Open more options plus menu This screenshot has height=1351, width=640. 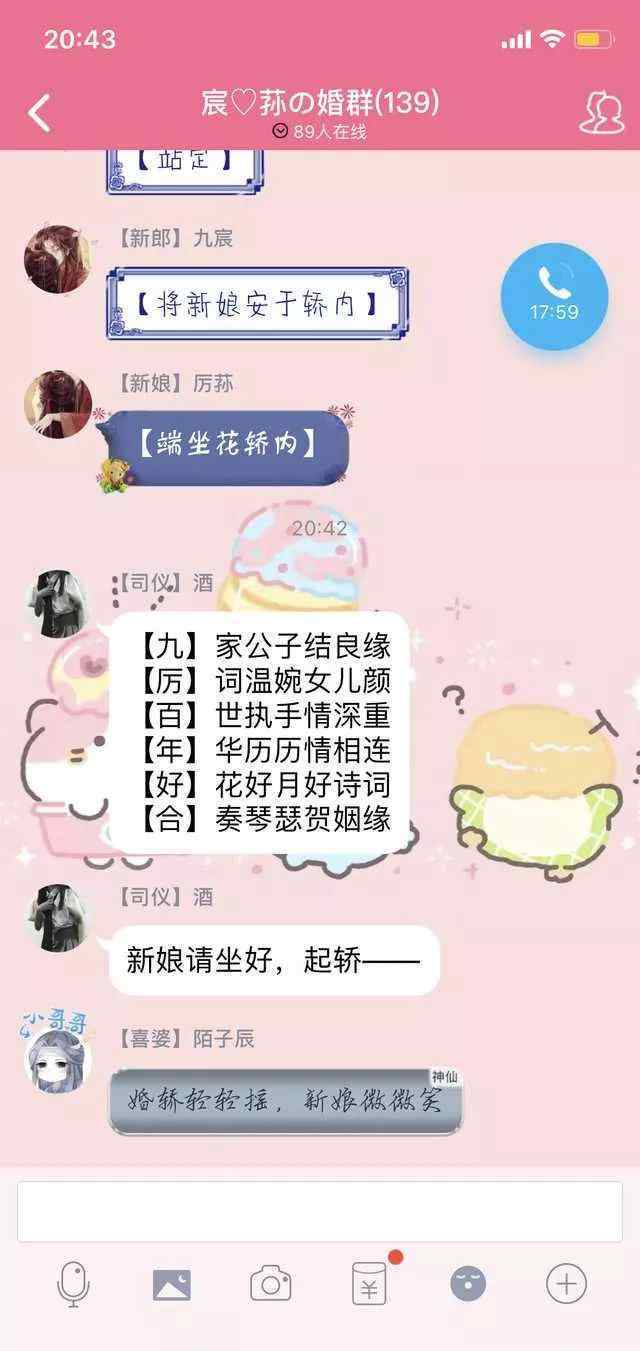566,1283
